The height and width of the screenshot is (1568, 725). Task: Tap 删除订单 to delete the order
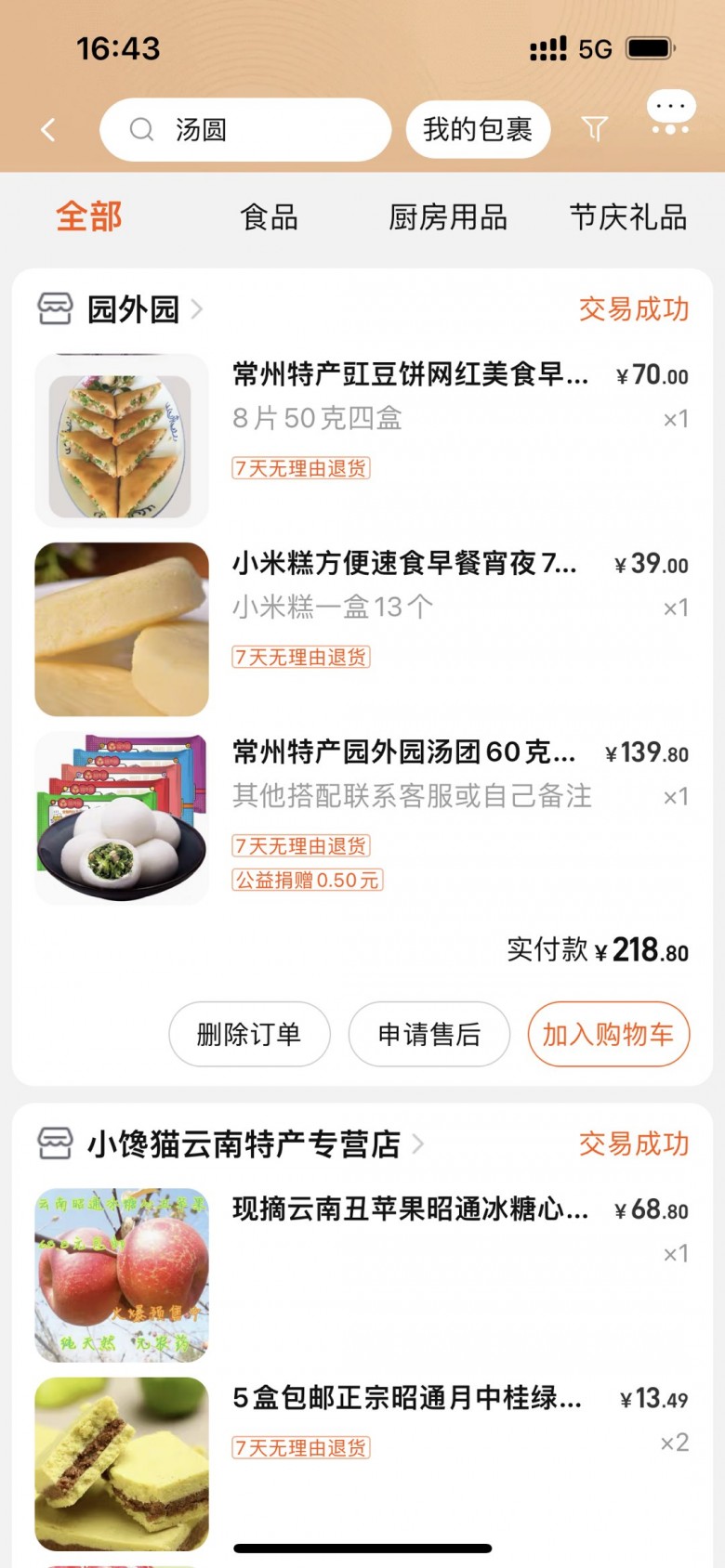(x=249, y=1034)
